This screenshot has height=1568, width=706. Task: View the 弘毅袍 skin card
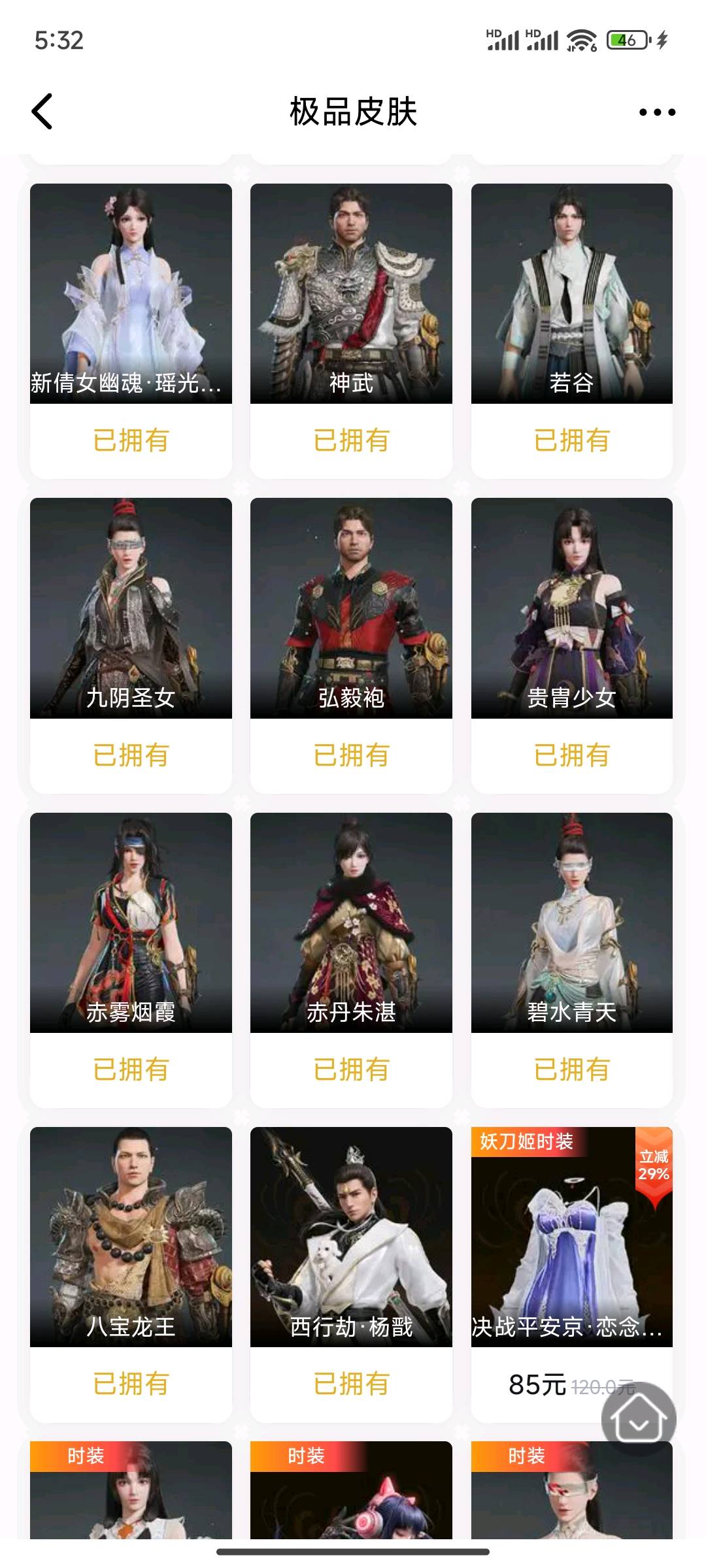(x=351, y=608)
